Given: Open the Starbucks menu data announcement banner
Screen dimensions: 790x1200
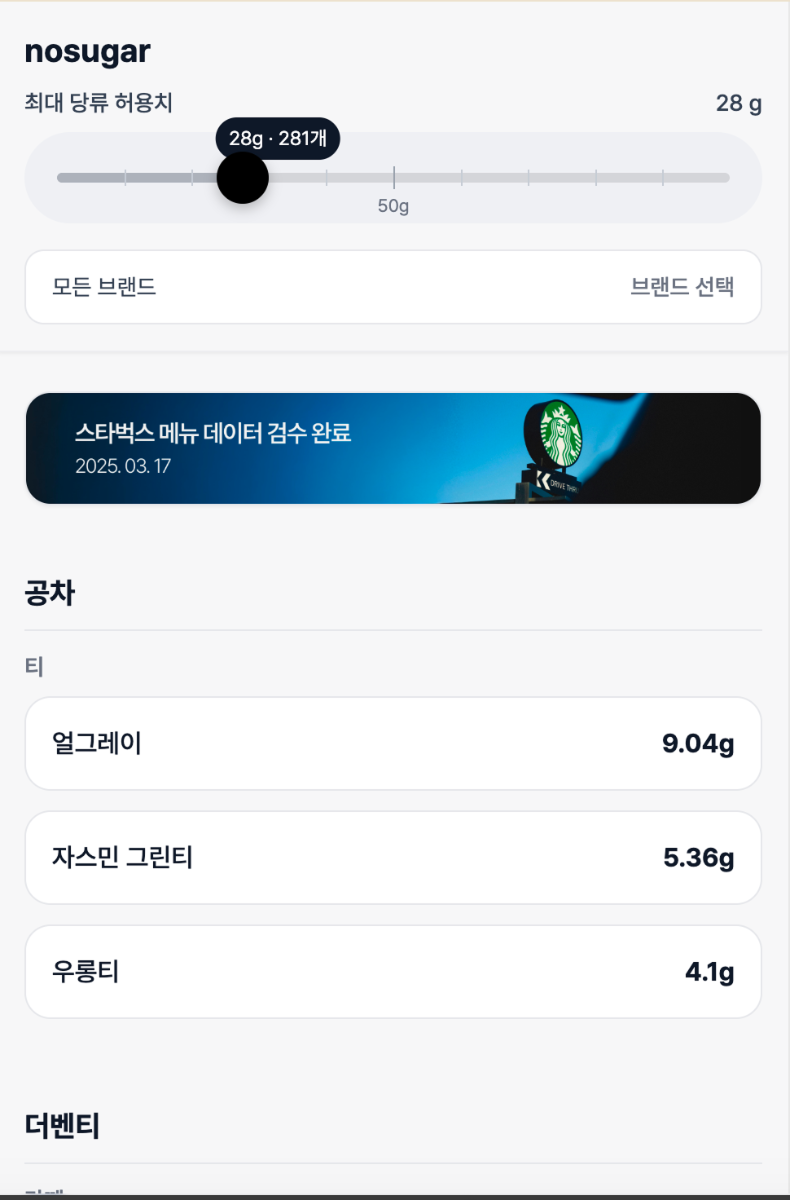Looking at the screenshot, I should coord(395,447).
